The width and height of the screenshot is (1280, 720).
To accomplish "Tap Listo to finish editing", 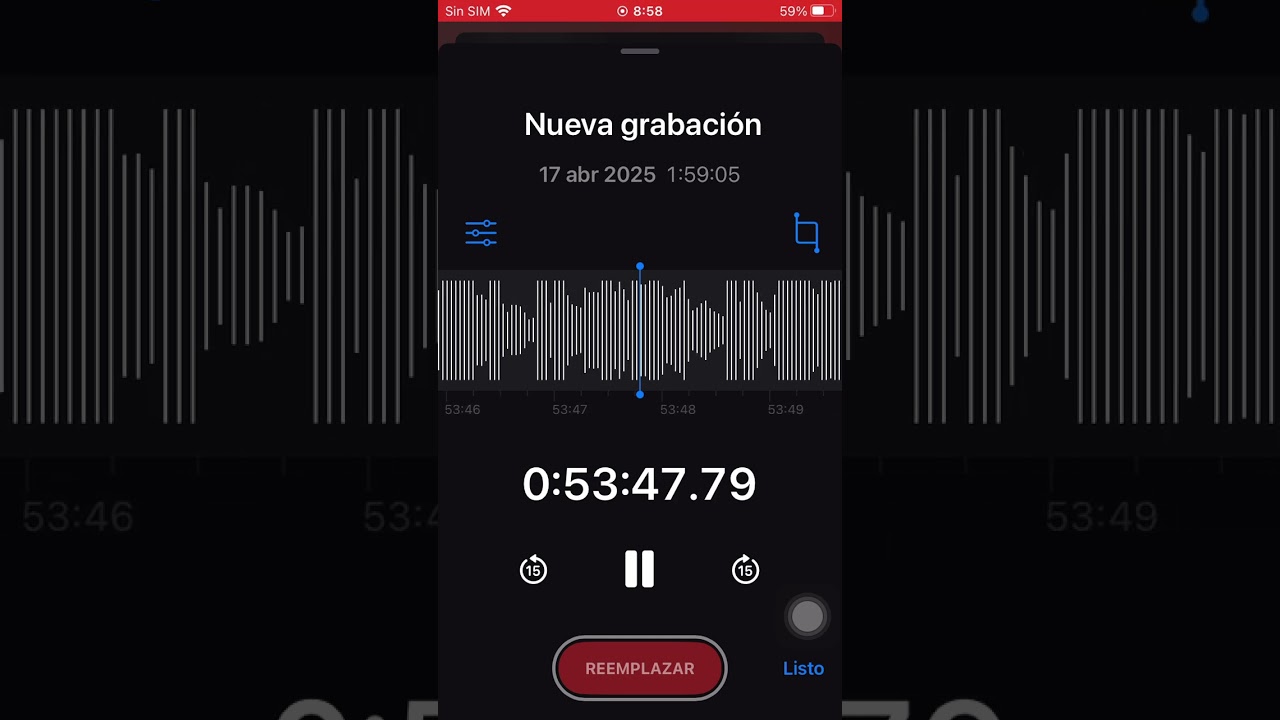I will (x=803, y=668).
